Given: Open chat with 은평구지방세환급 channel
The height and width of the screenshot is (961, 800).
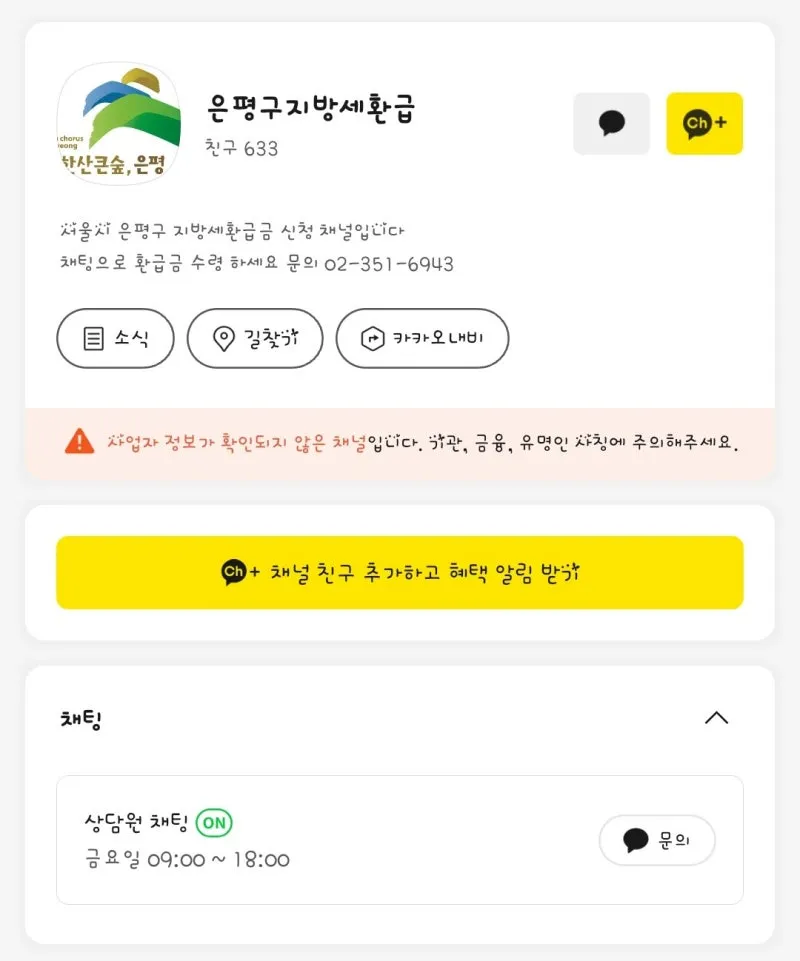Looking at the screenshot, I should (x=611, y=124).
